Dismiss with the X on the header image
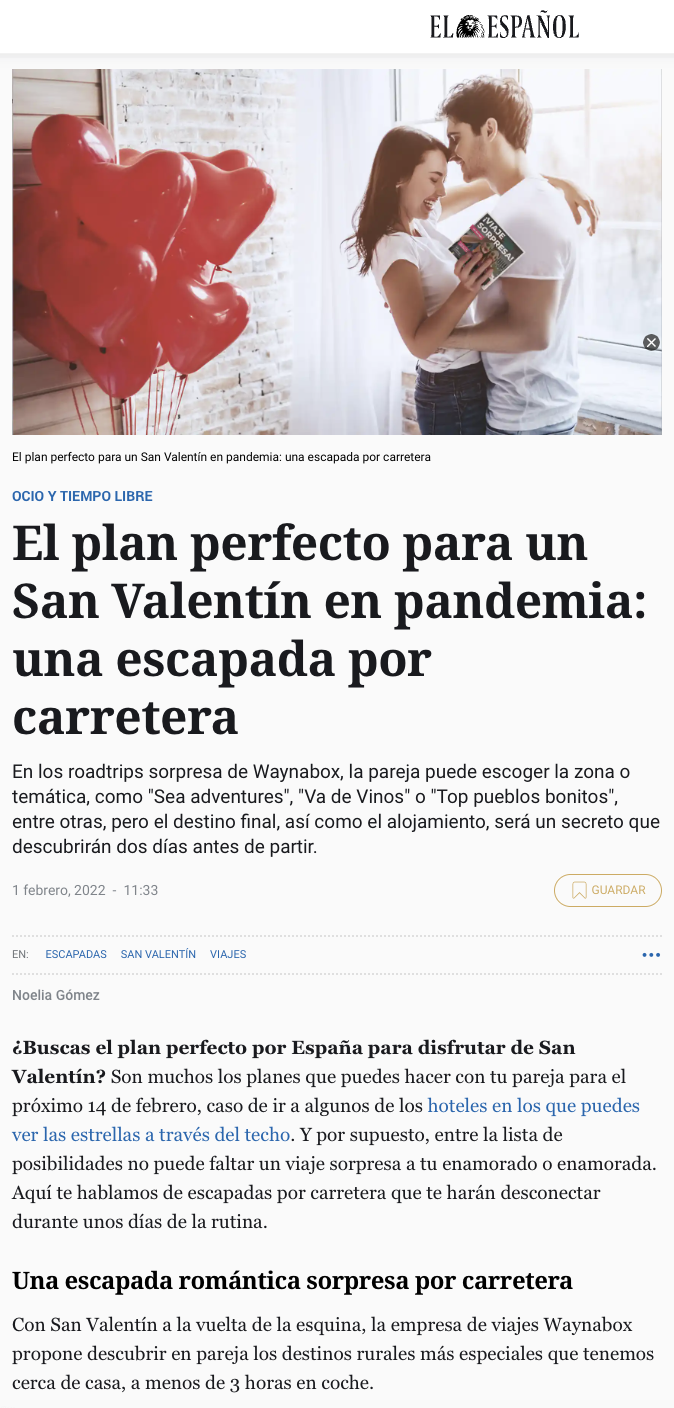The width and height of the screenshot is (674, 1408). pyautogui.click(x=651, y=343)
